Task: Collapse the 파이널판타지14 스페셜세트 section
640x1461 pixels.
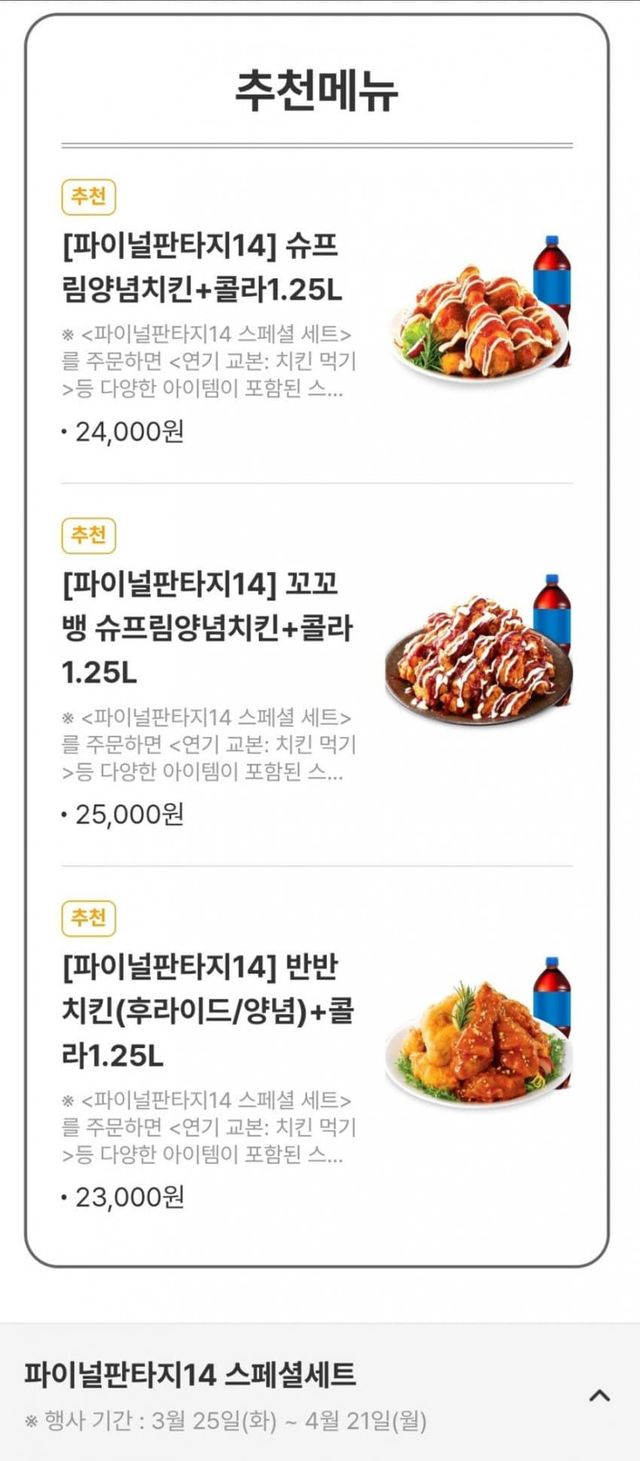Action: click(599, 1395)
